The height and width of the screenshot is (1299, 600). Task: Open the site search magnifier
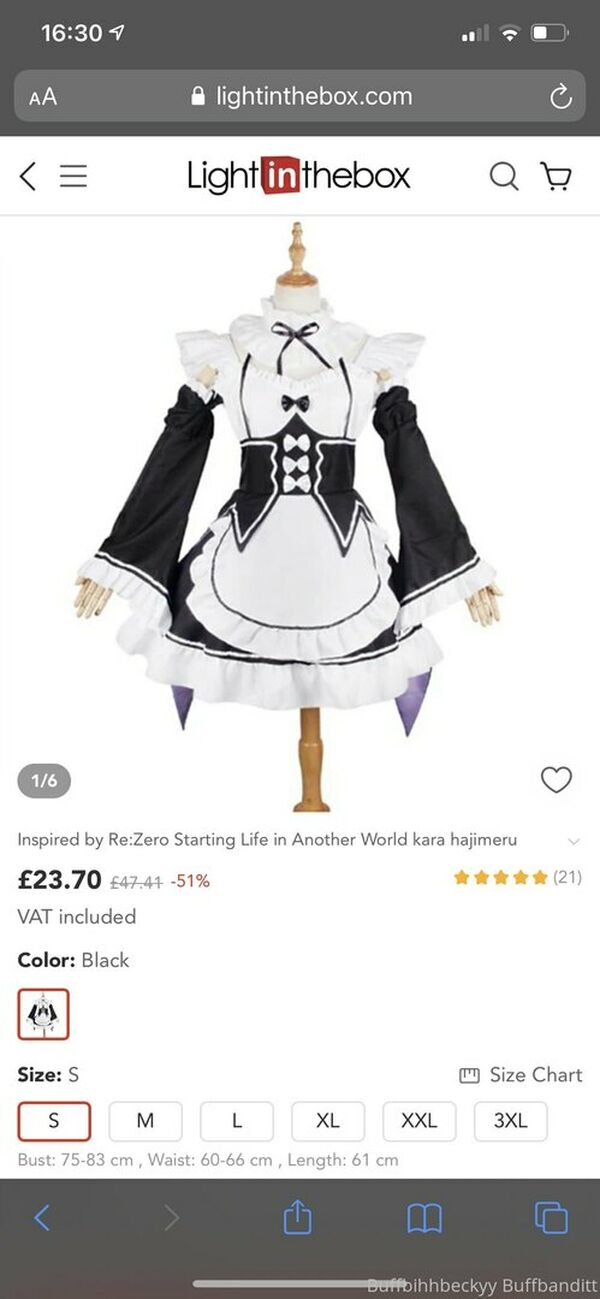tap(504, 177)
